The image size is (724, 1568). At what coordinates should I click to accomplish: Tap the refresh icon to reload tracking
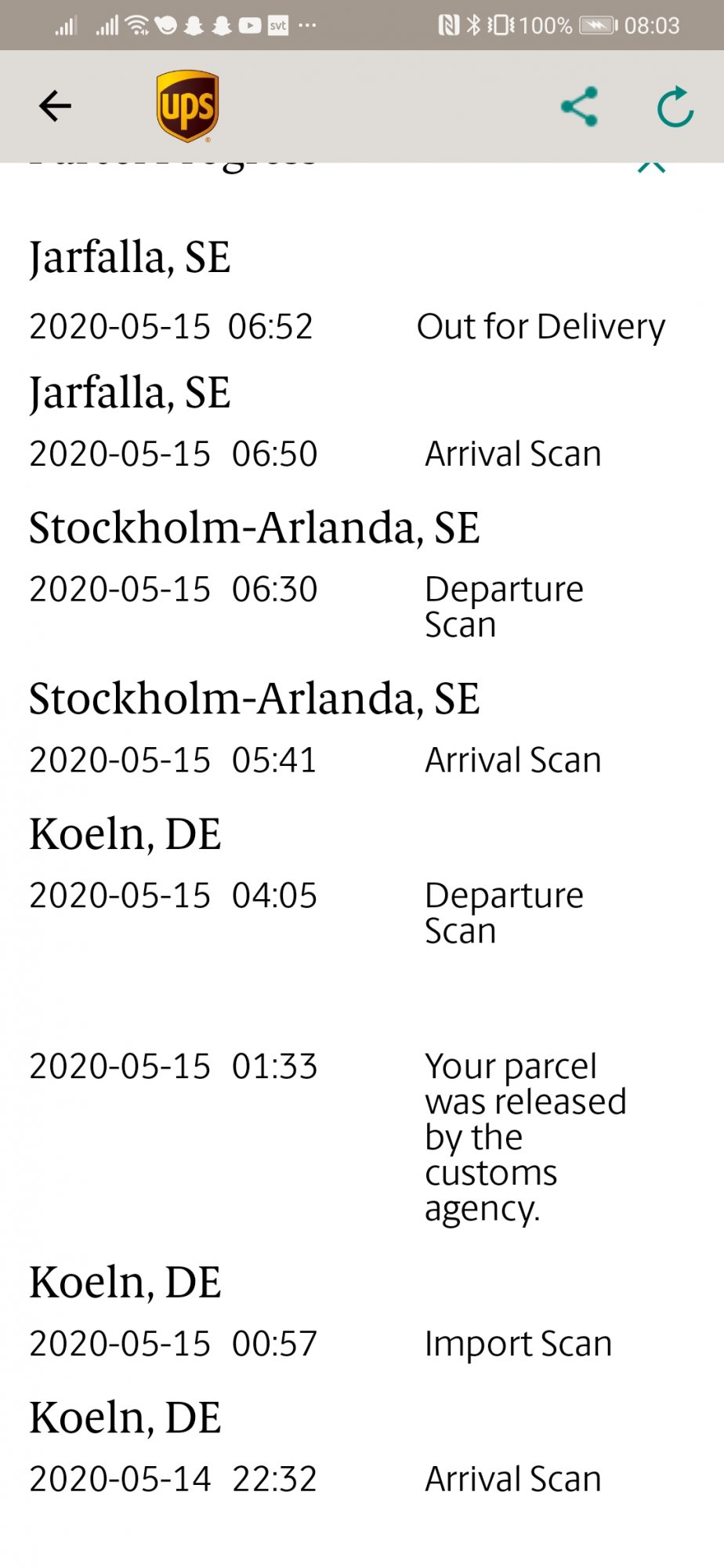click(674, 107)
